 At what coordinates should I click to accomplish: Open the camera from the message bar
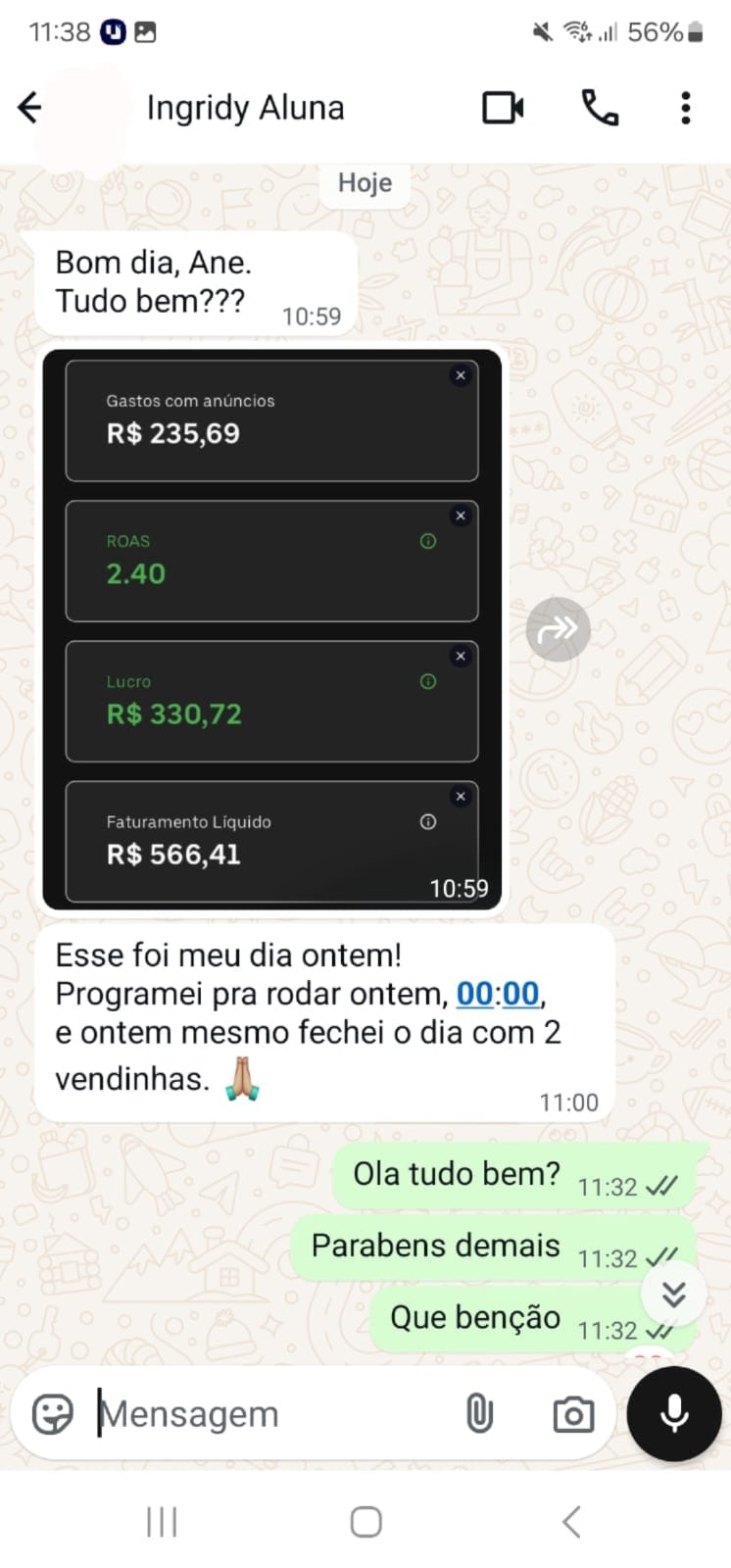[573, 1414]
